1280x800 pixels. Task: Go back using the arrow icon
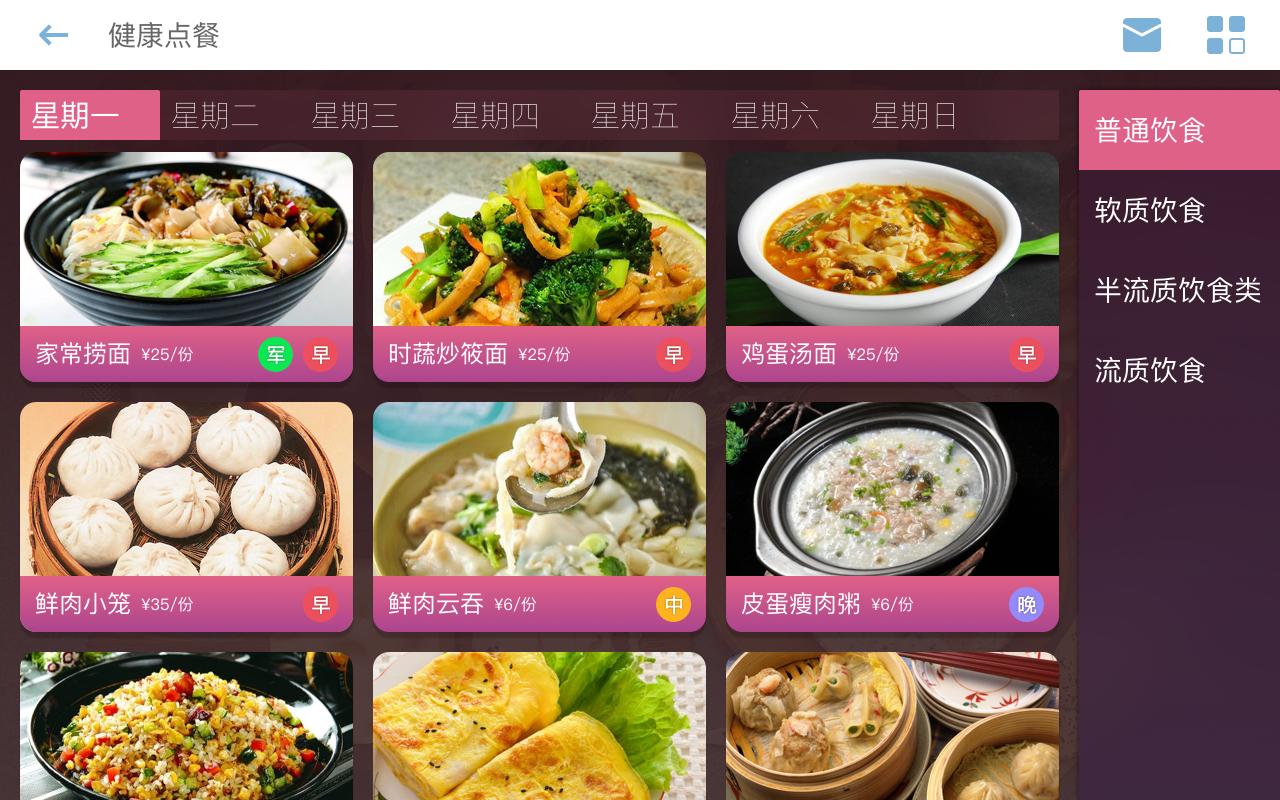53,36
